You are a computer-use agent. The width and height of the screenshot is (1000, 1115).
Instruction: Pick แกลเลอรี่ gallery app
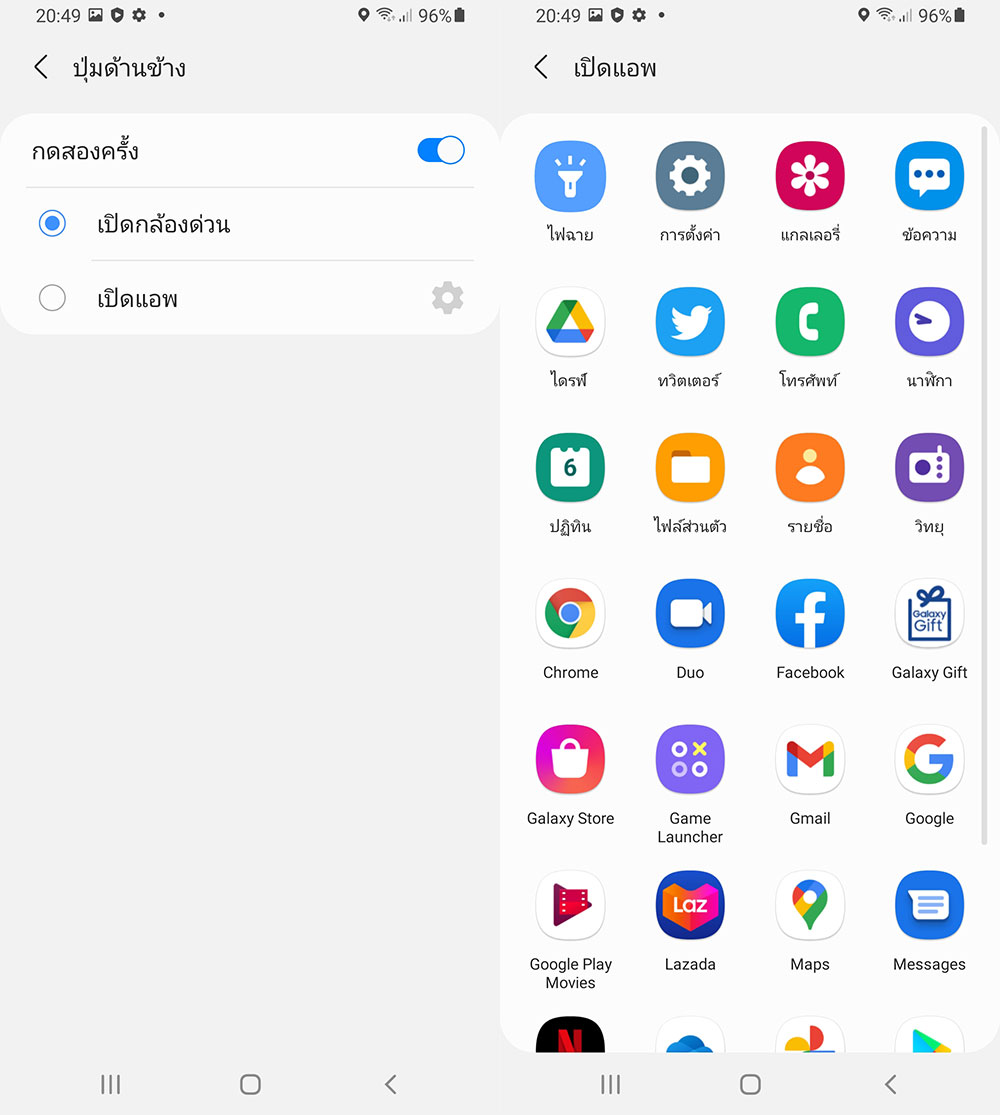click(810, 176)
